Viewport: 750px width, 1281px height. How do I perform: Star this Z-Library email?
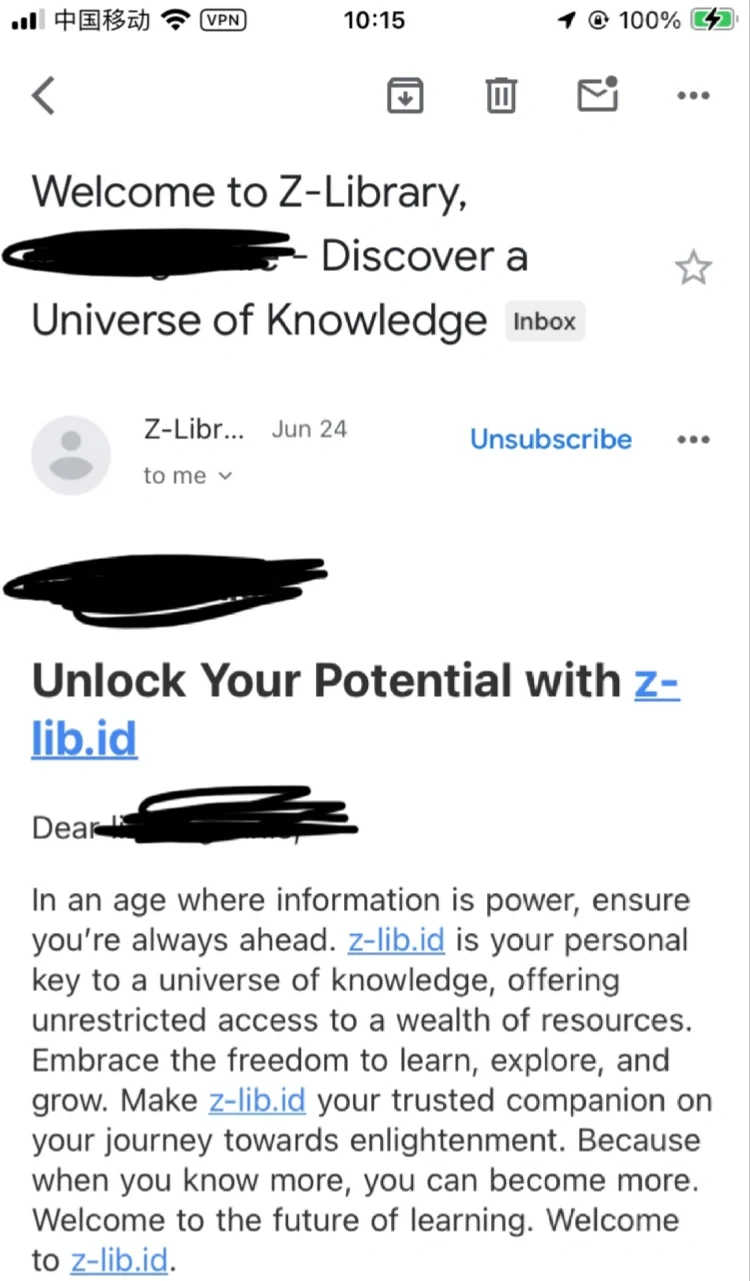click(693, 268)
